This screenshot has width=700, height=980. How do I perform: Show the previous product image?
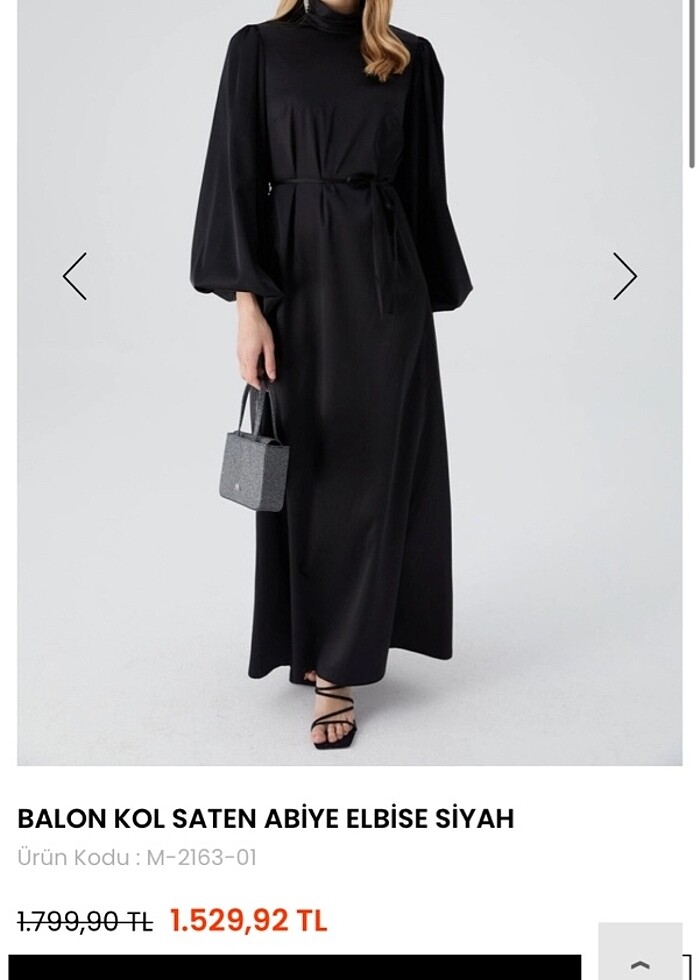[75, 276]
